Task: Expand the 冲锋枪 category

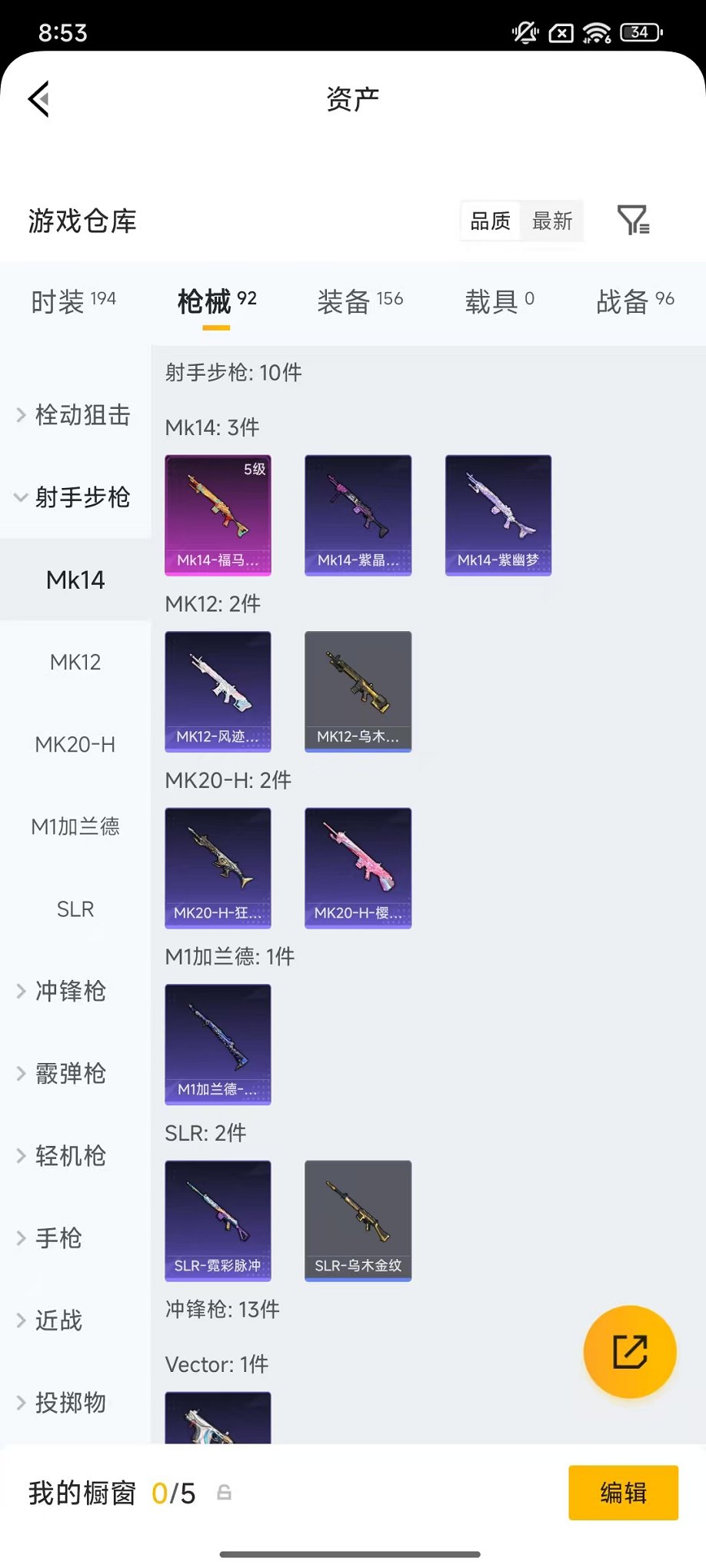Action: (x=69, y=992)
